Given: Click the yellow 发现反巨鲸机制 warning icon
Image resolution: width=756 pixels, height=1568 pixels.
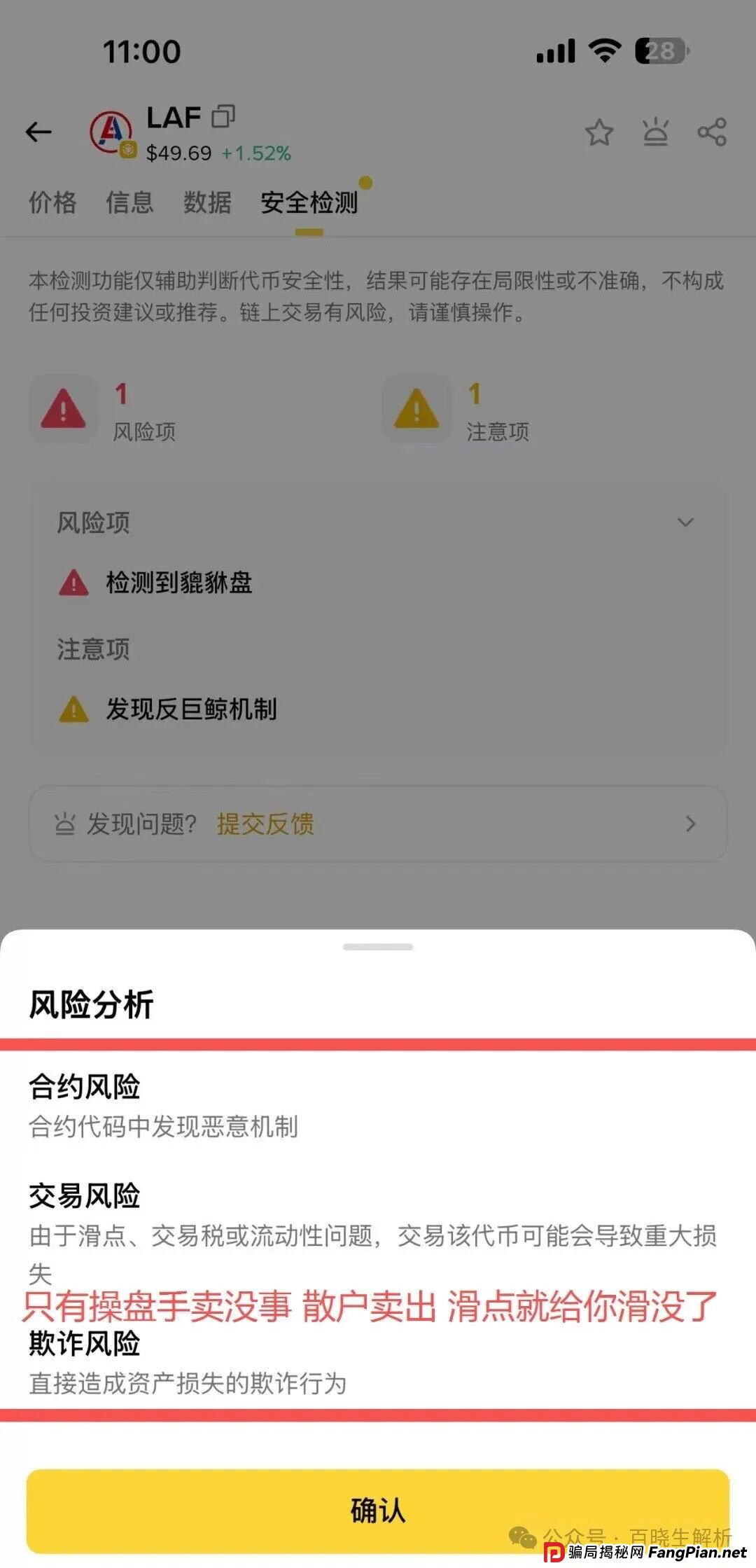Looking at the screenshot, I should (72, 708).
